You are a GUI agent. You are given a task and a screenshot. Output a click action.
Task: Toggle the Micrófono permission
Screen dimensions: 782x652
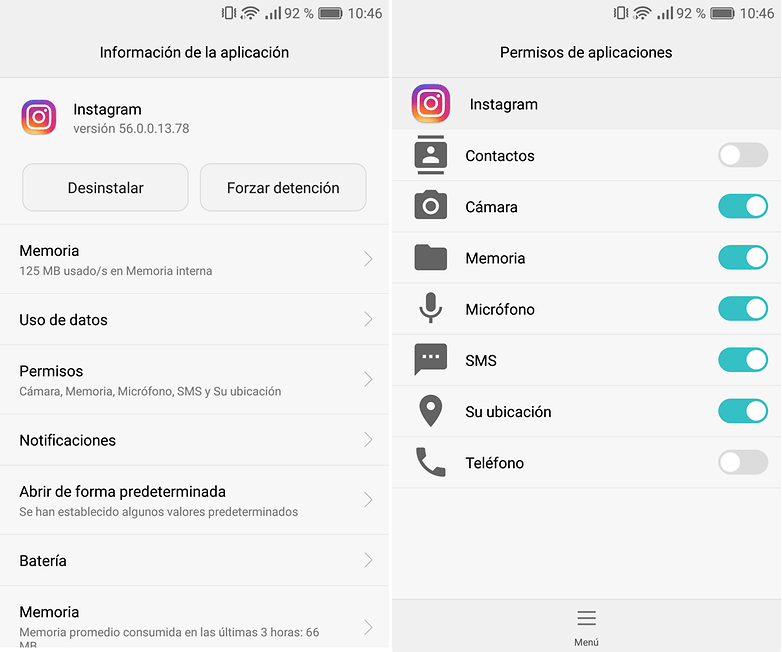(742, 309)
